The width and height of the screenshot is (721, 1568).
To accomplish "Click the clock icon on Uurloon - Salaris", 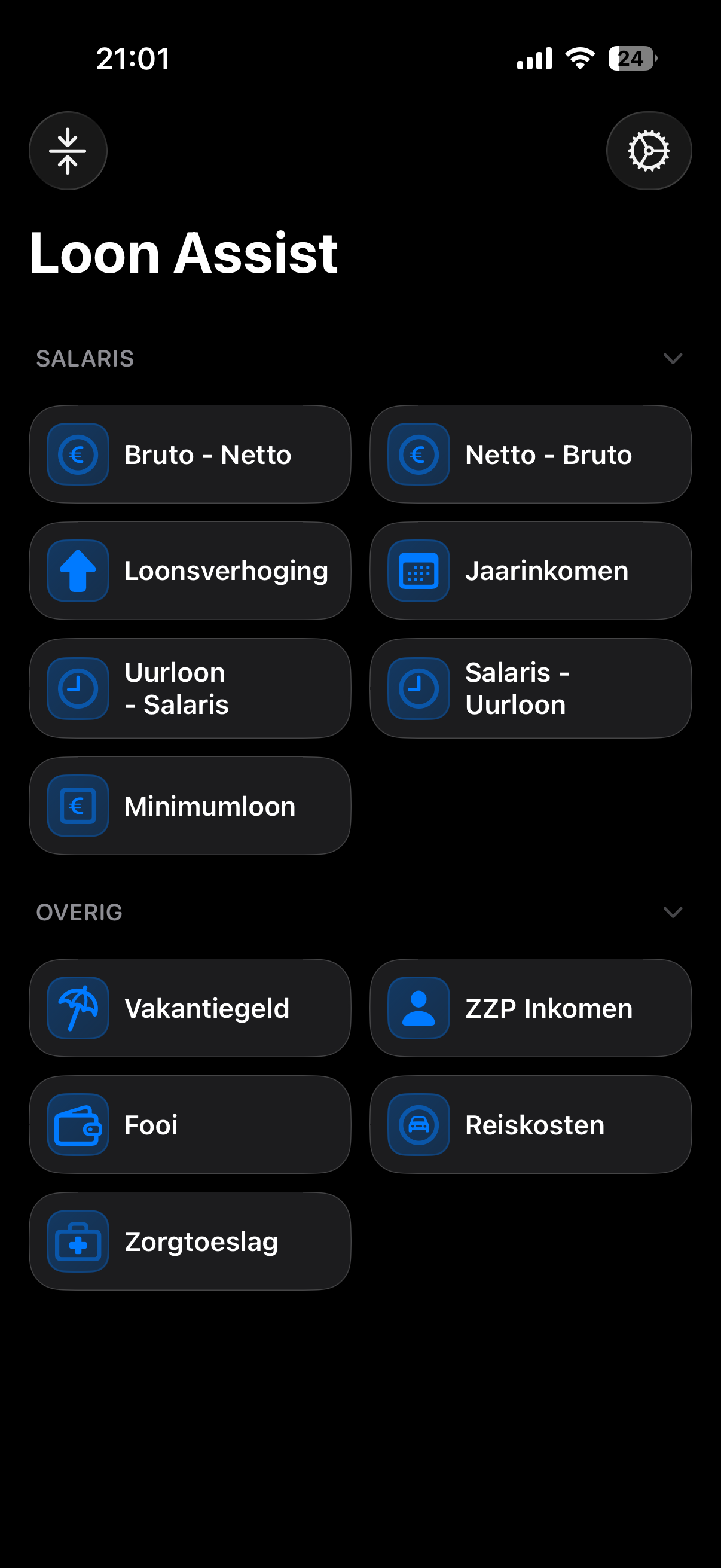I will click(77, 688).
